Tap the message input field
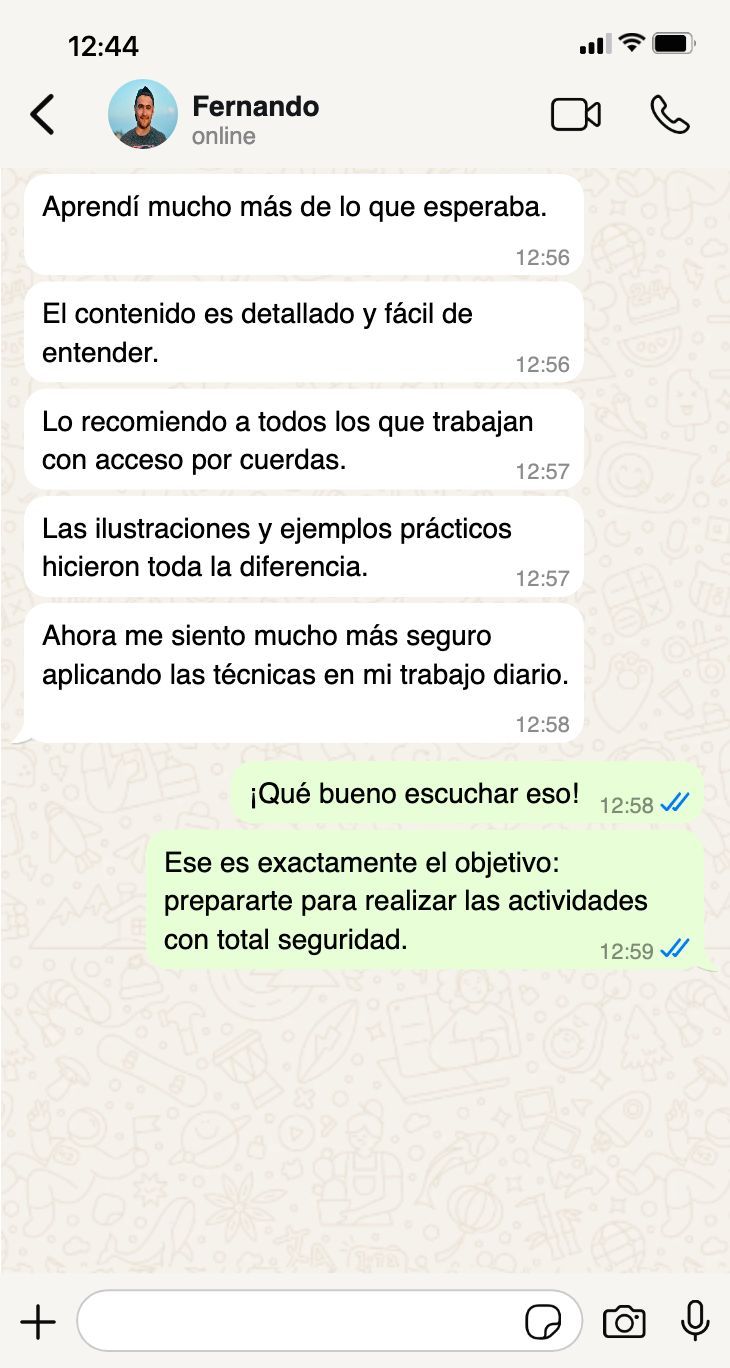 (x=300, y=1322)
